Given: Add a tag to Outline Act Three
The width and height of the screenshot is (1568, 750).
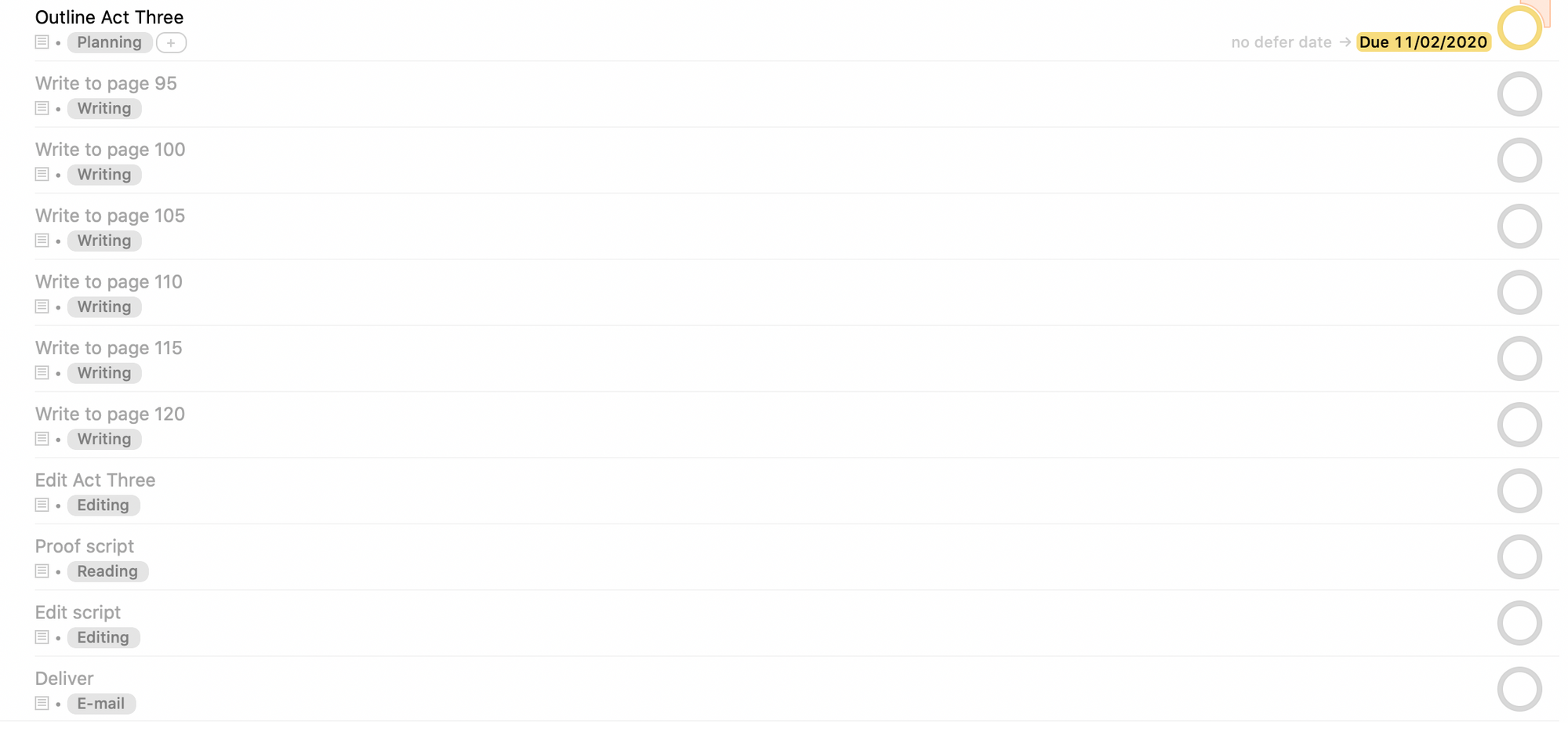Looking at the screenshot, I should click(x=171, y=42).
